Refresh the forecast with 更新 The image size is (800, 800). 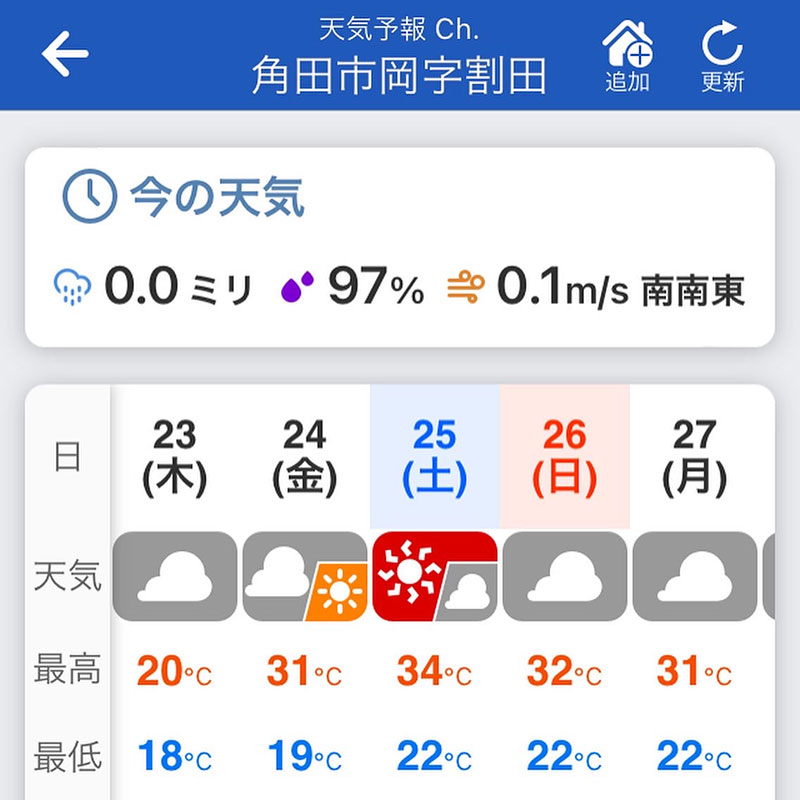[722, 55]
